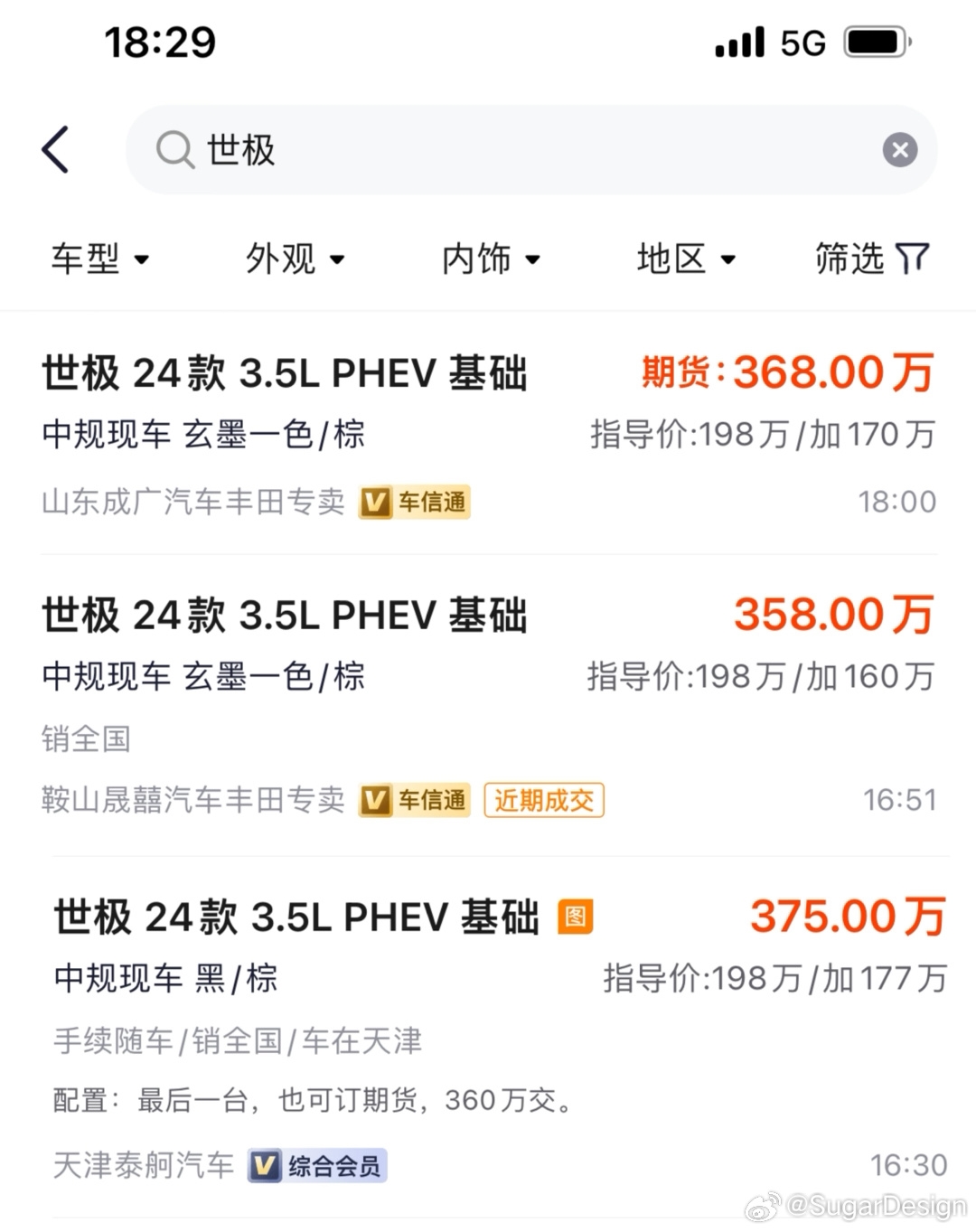
Task: Expand the 车型 dropdown filter
Action: pyautogui.click(x=99, y=259)
